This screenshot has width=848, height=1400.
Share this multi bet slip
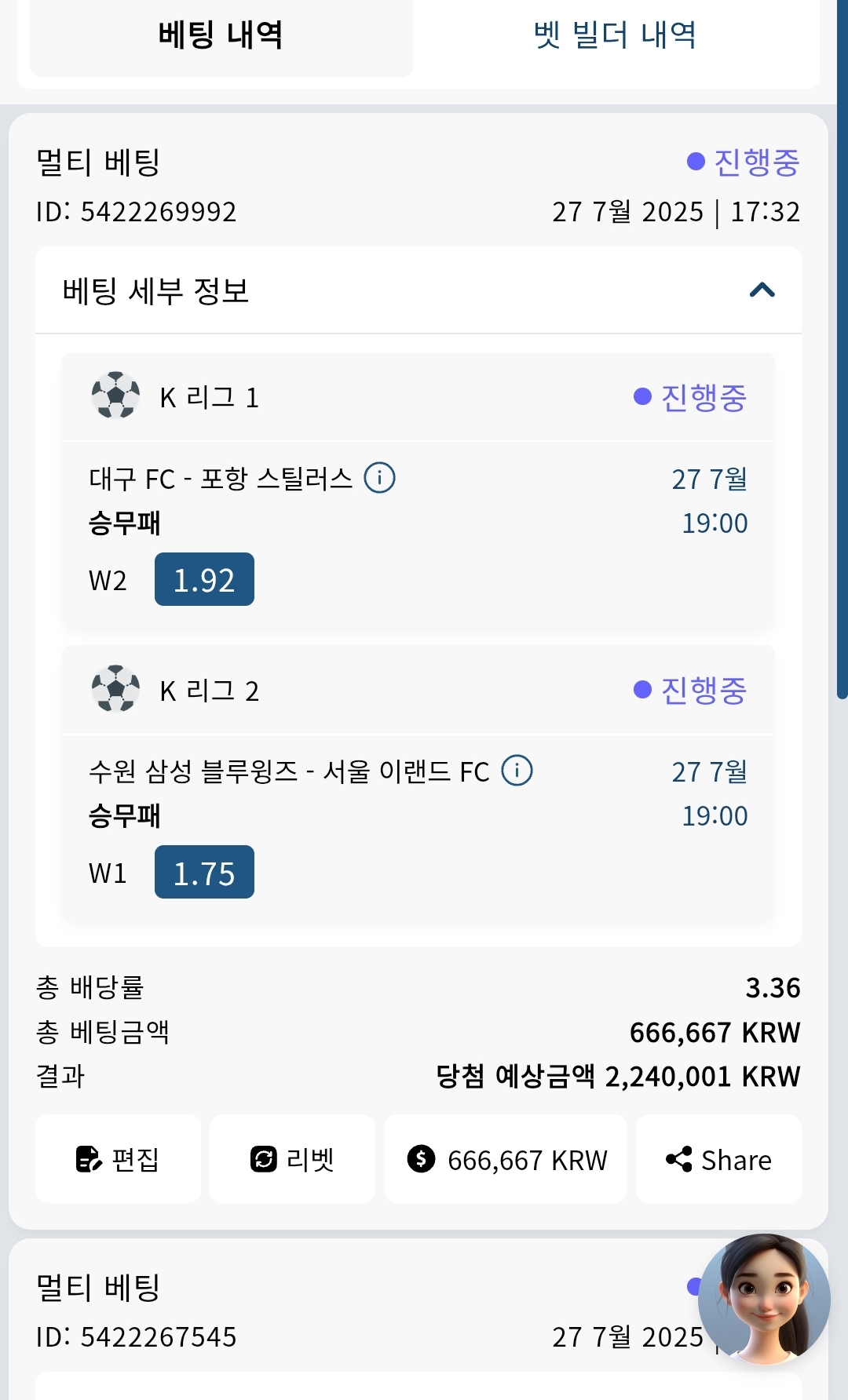coord(718,1159)
